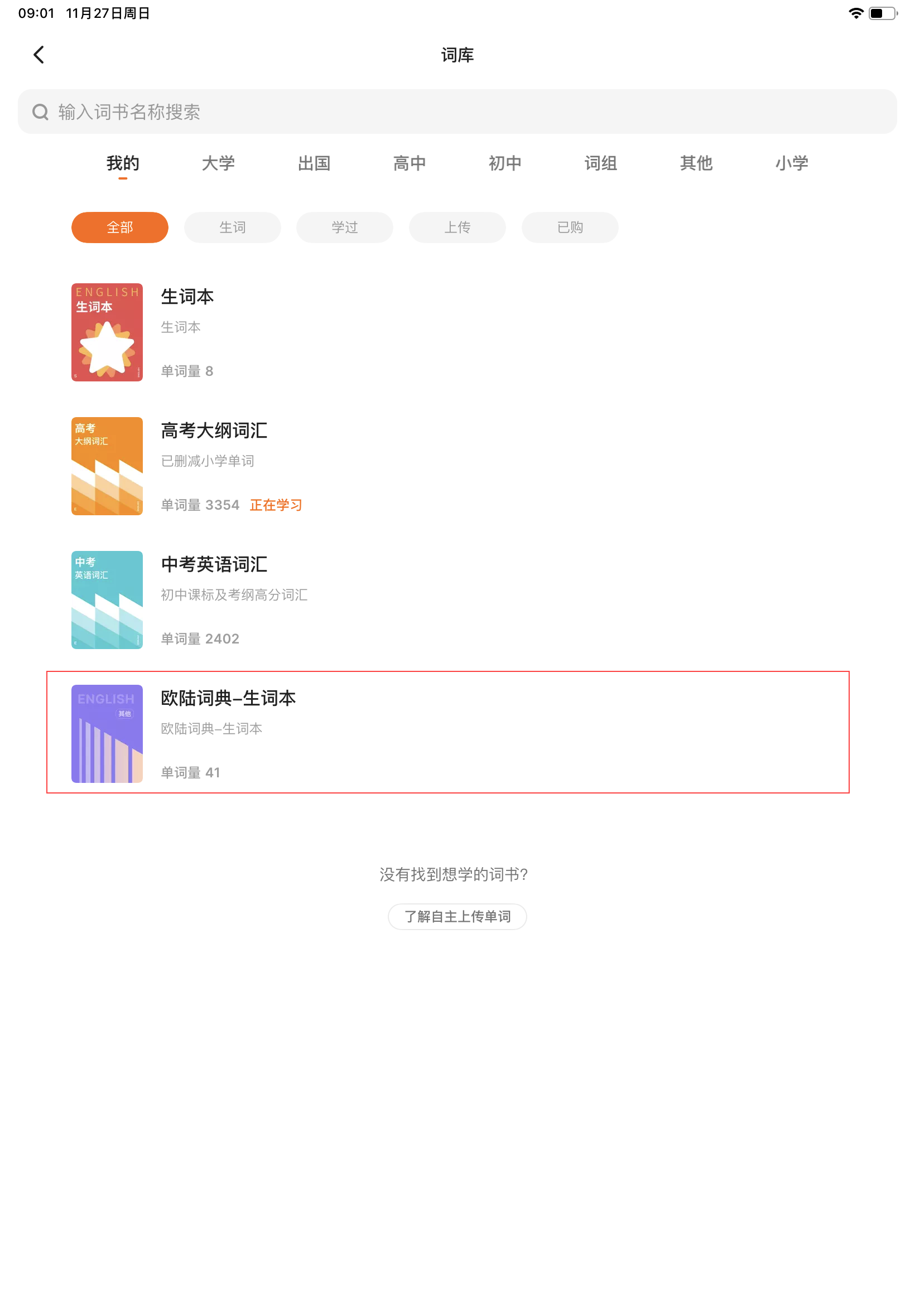
Task: Select the 全部 filter chip
Action: click(120, 228)
